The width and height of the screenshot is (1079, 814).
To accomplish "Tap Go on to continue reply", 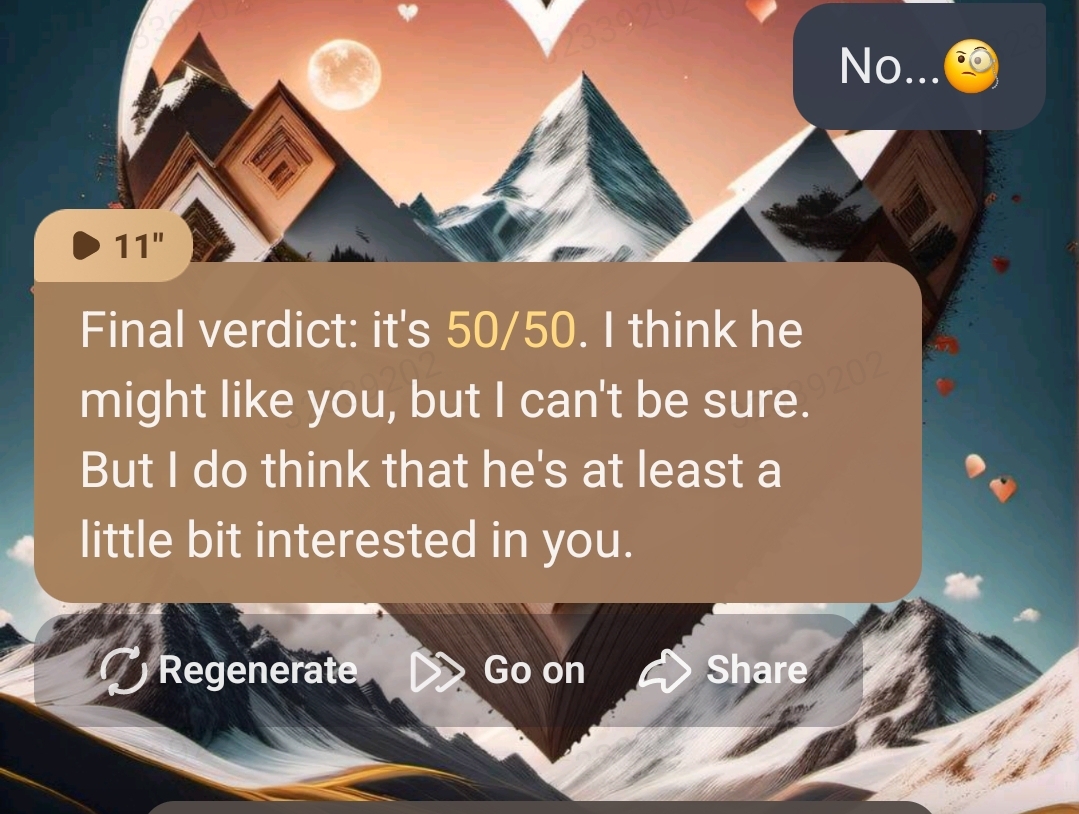I will 499,670.
